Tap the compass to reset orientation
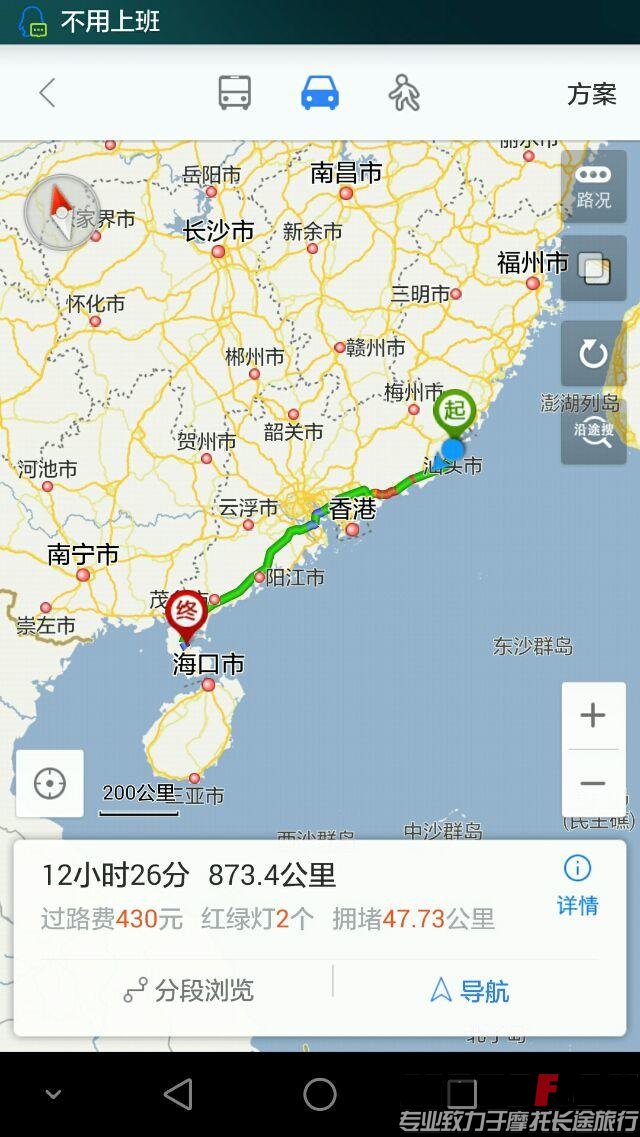Viewport: 640px width, 1137px height. [x=62, y=212]
